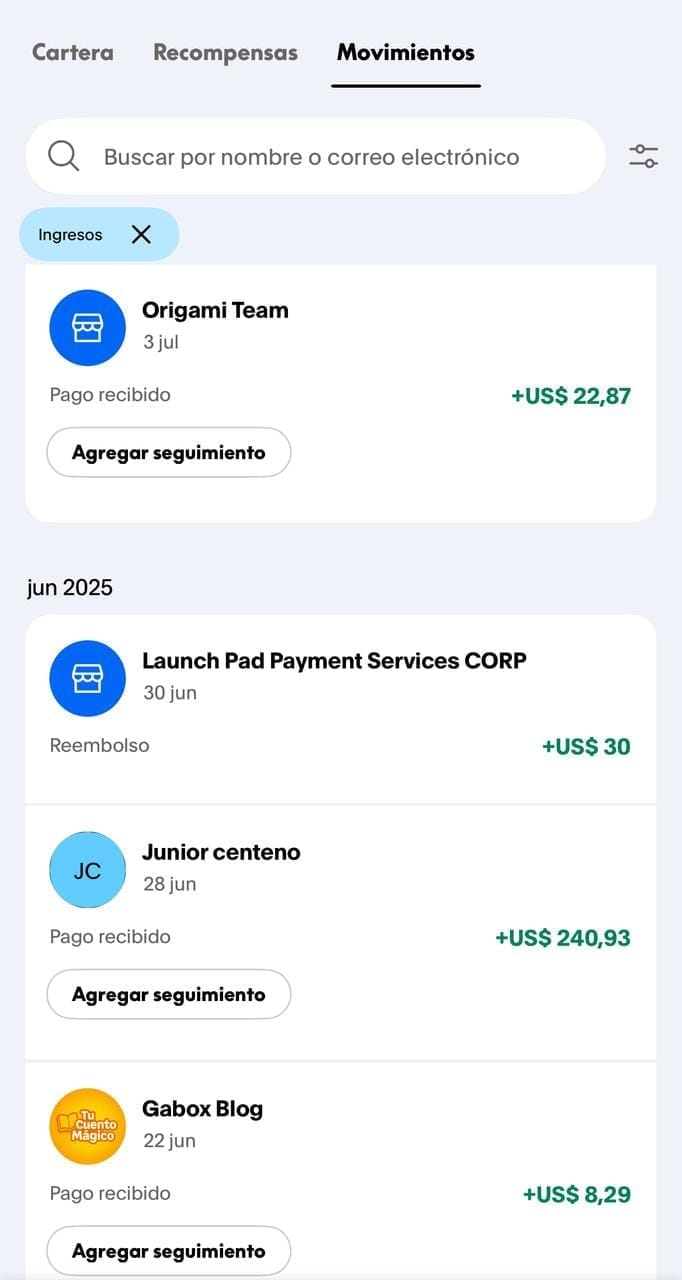The image size is (682, 1280).
Task: Switch to the Recompensas tab
Action: 225,52
